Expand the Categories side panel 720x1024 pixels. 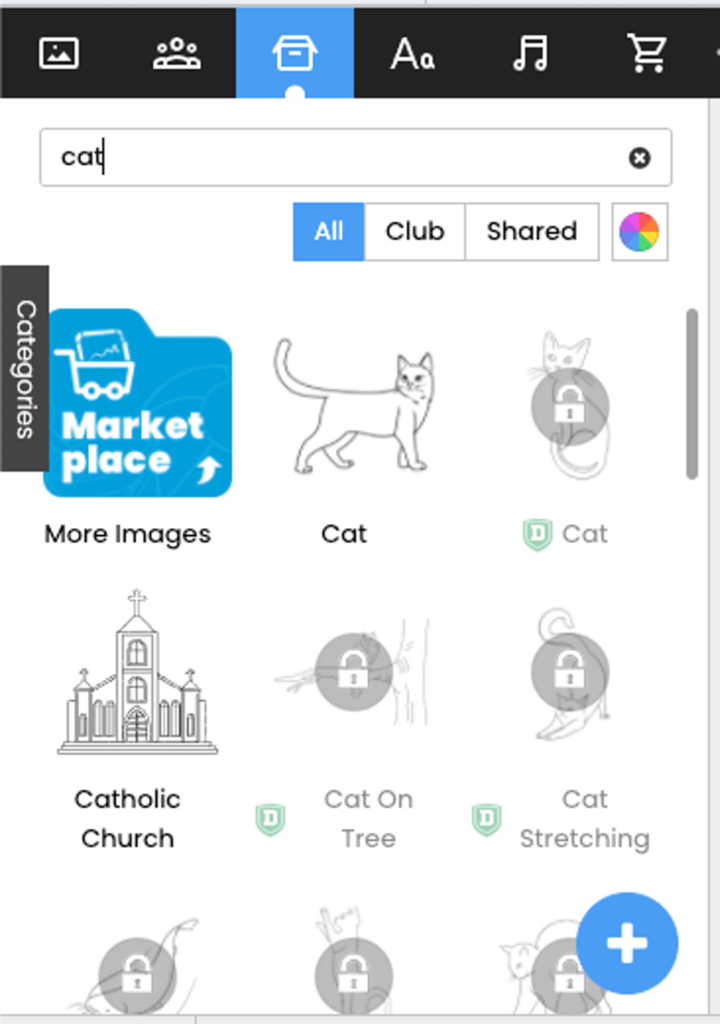click(25, 368)
